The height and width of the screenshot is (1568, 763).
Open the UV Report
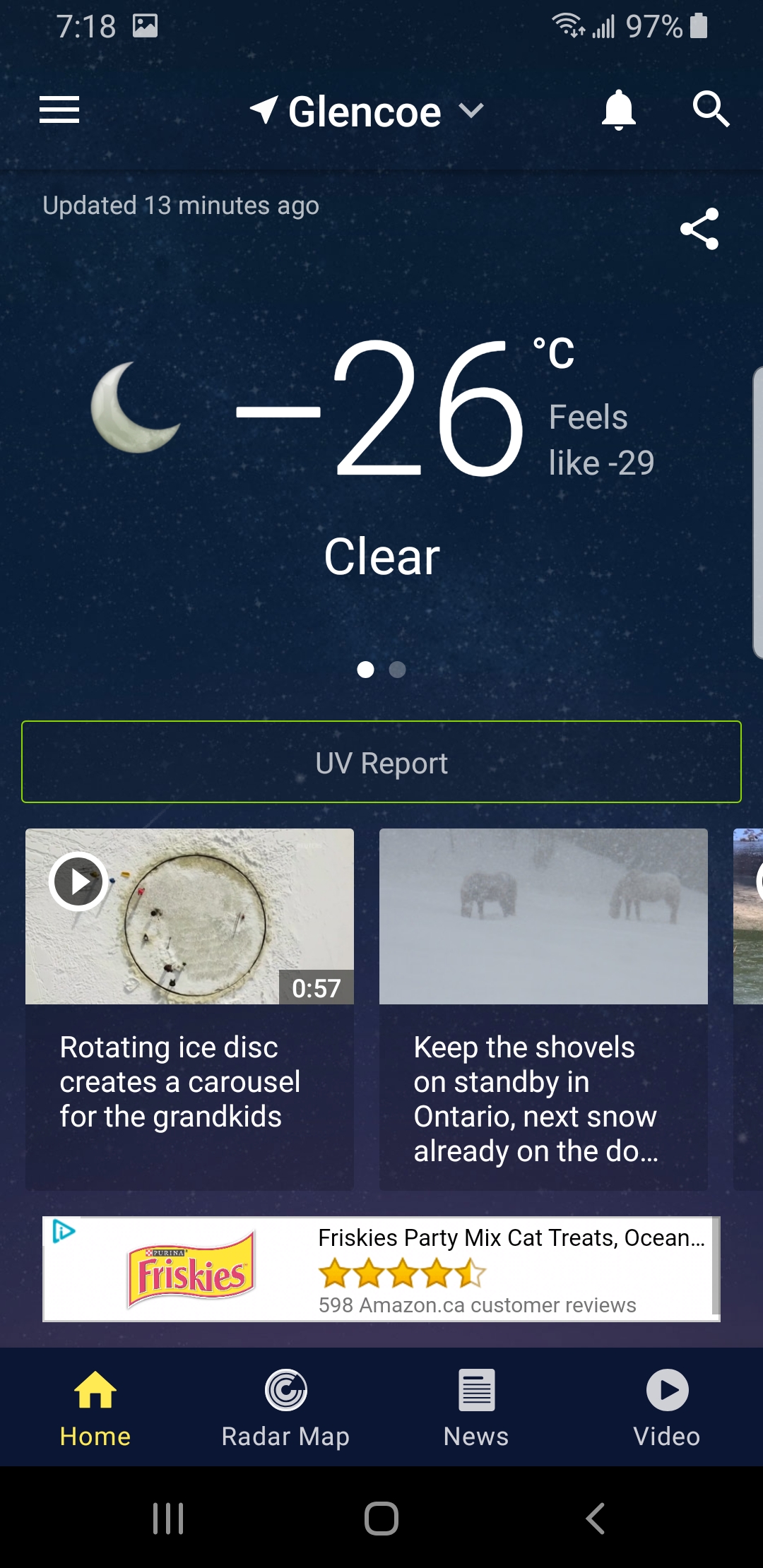click(x=381, y=762)
